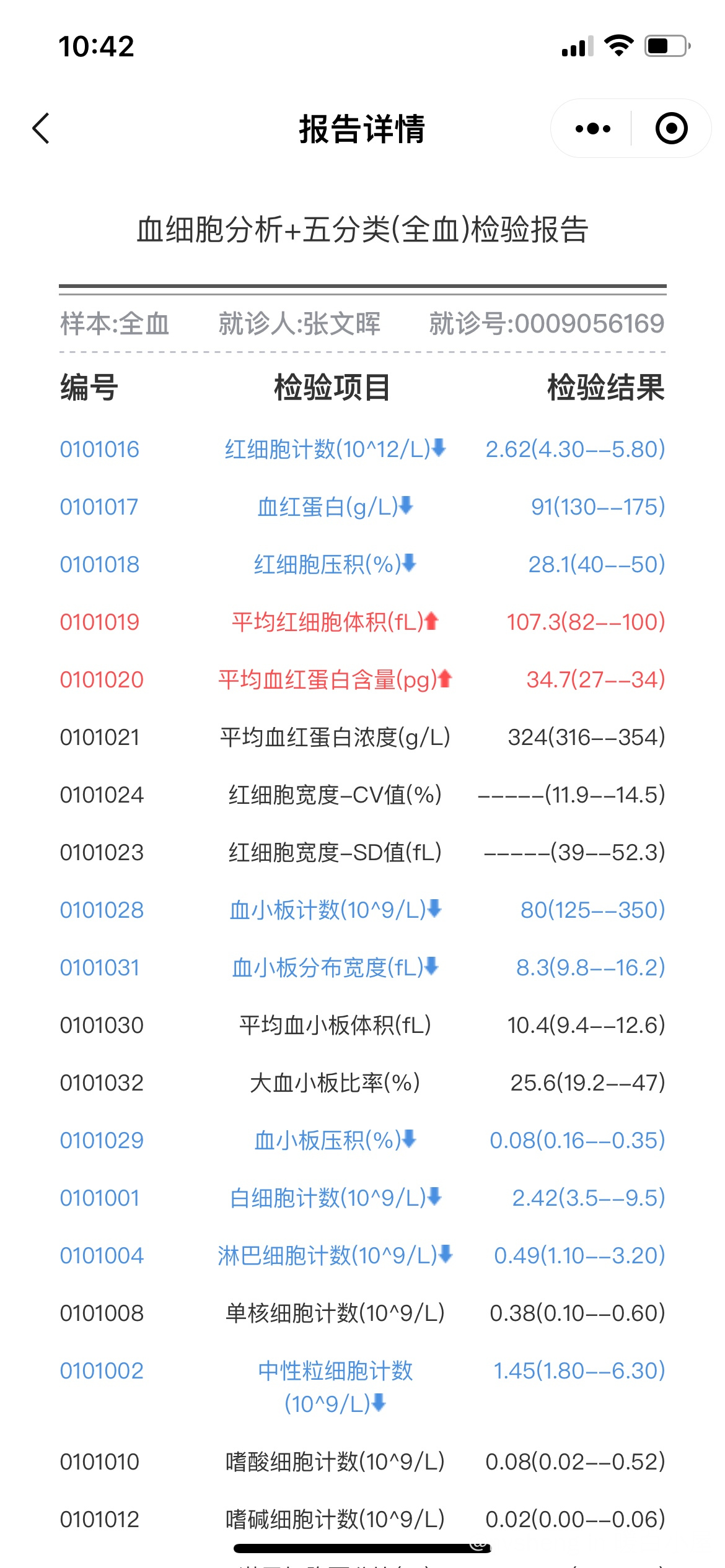
Task: Open the mini program three-dot menu
Action: coord(592,128)
